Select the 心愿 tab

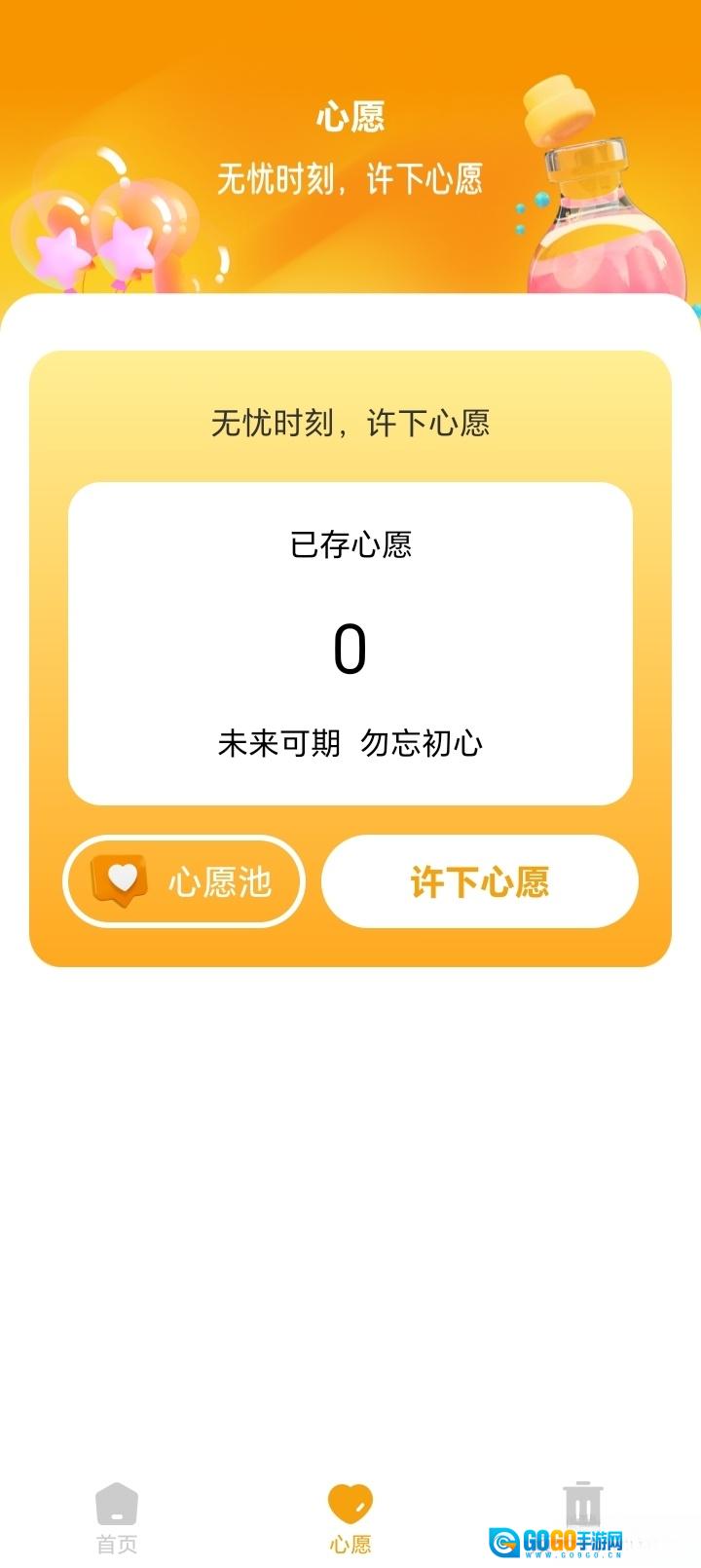pyautogui.click(x=350, y=1517)
